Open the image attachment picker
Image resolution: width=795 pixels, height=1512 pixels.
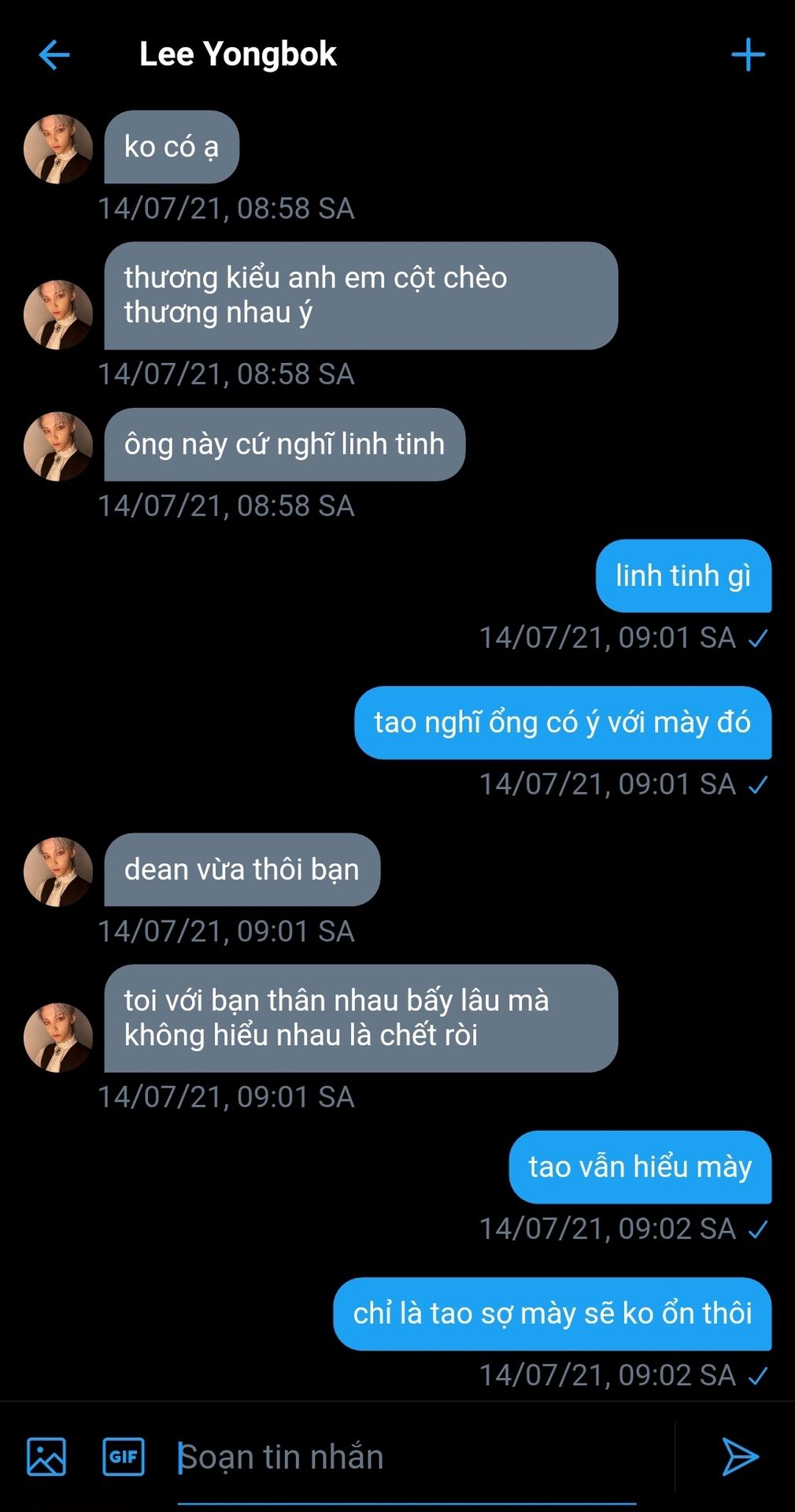pos(46,1456)
